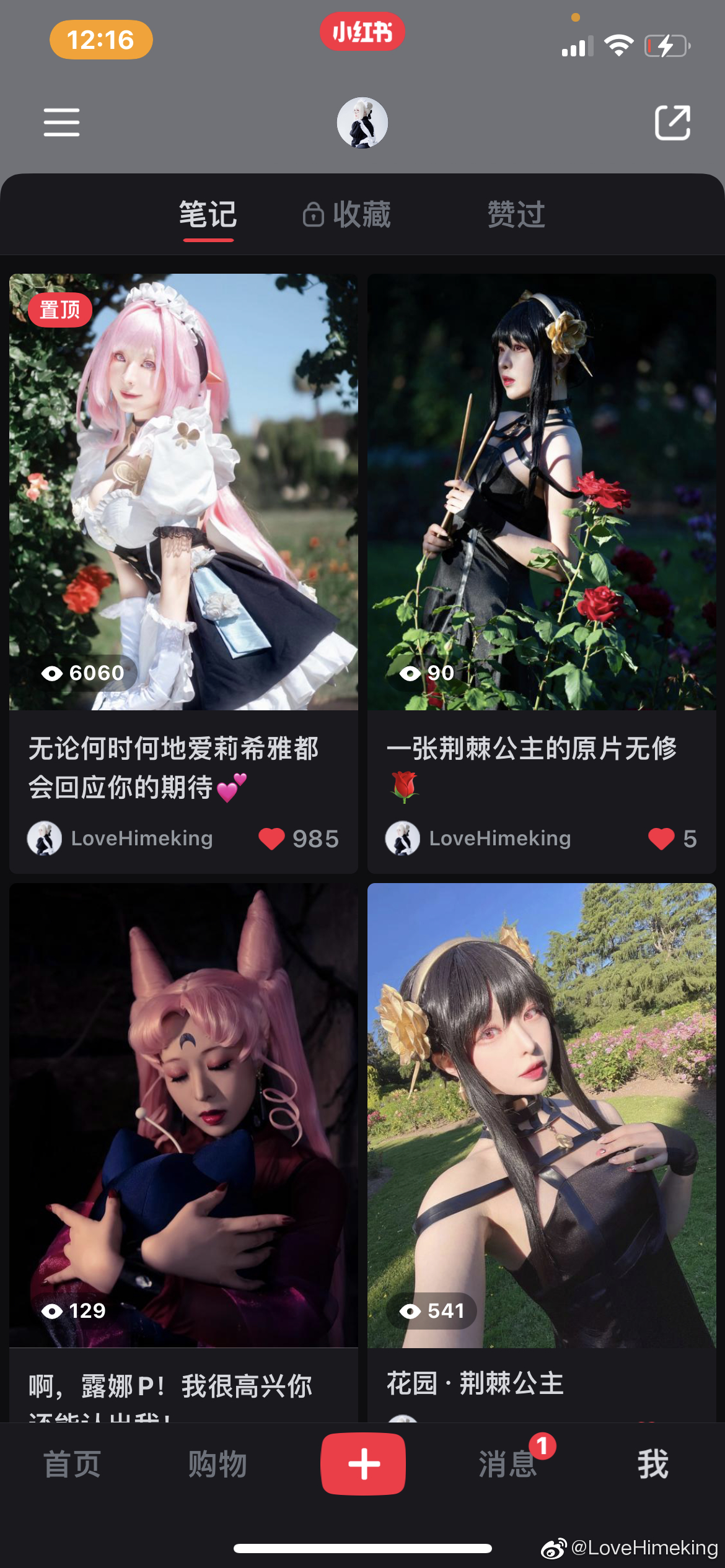Open the pinned 爱莉希雅 note

pos(183,492)
